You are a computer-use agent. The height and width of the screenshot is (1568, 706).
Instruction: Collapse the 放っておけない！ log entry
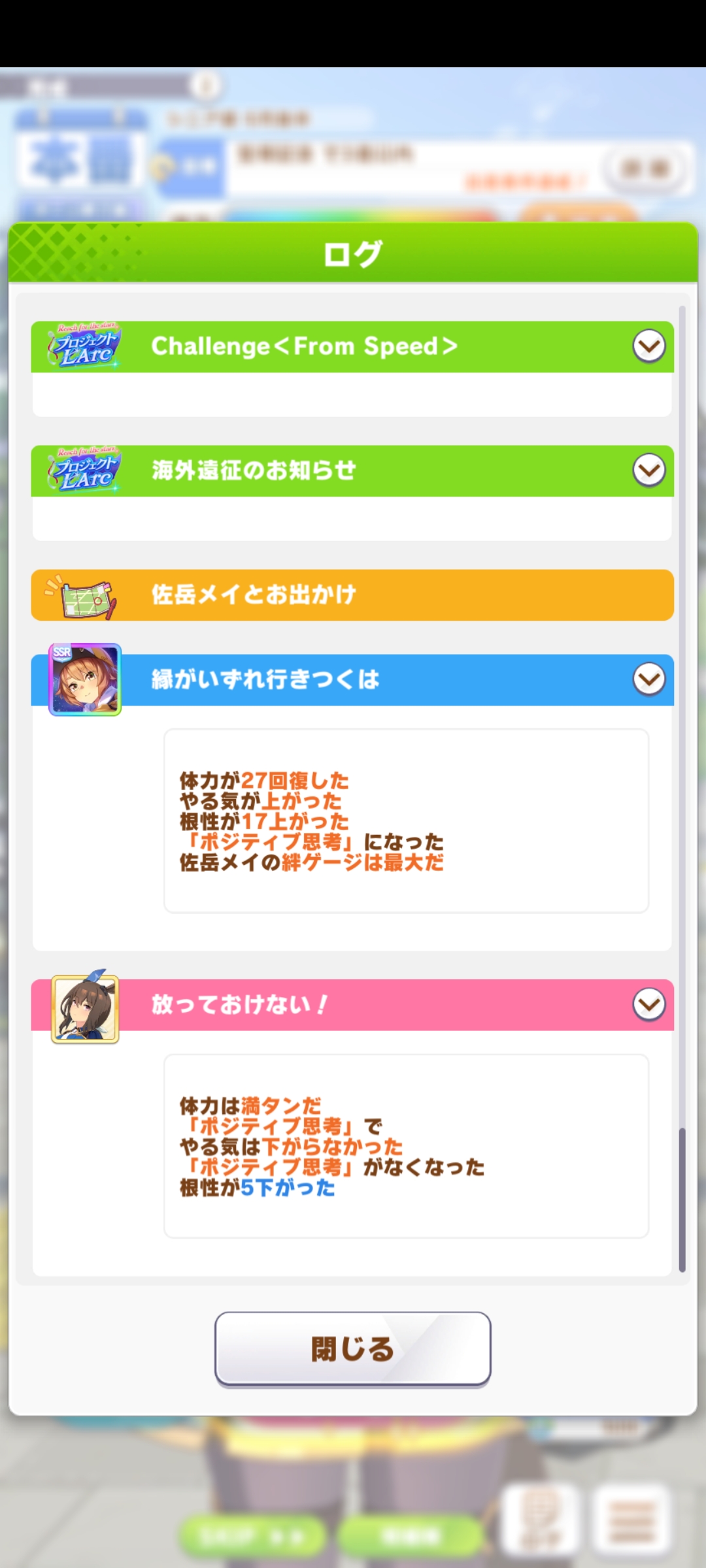point(648,1004)
